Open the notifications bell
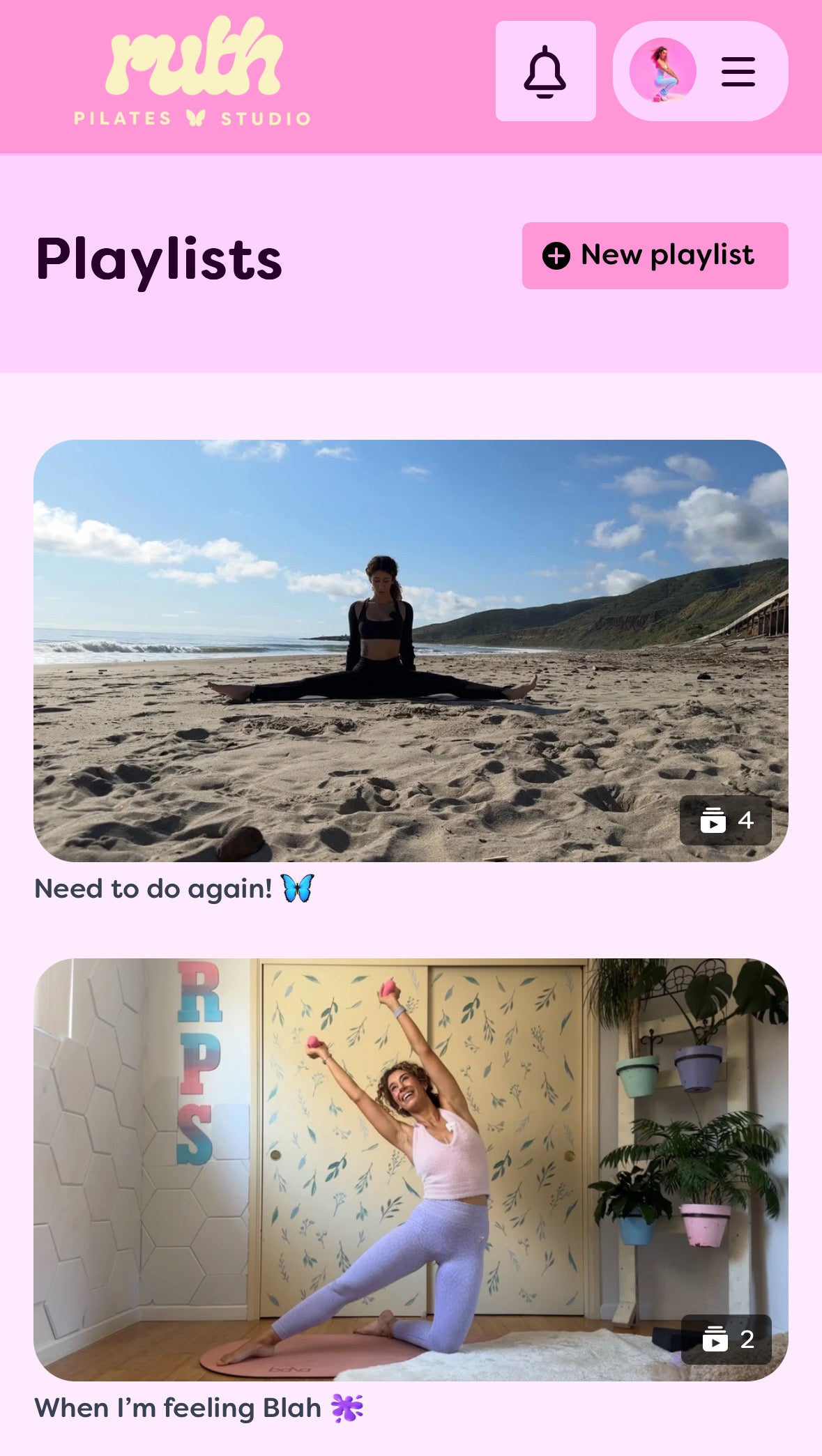The image size is (822, 1456). (545, 71)
